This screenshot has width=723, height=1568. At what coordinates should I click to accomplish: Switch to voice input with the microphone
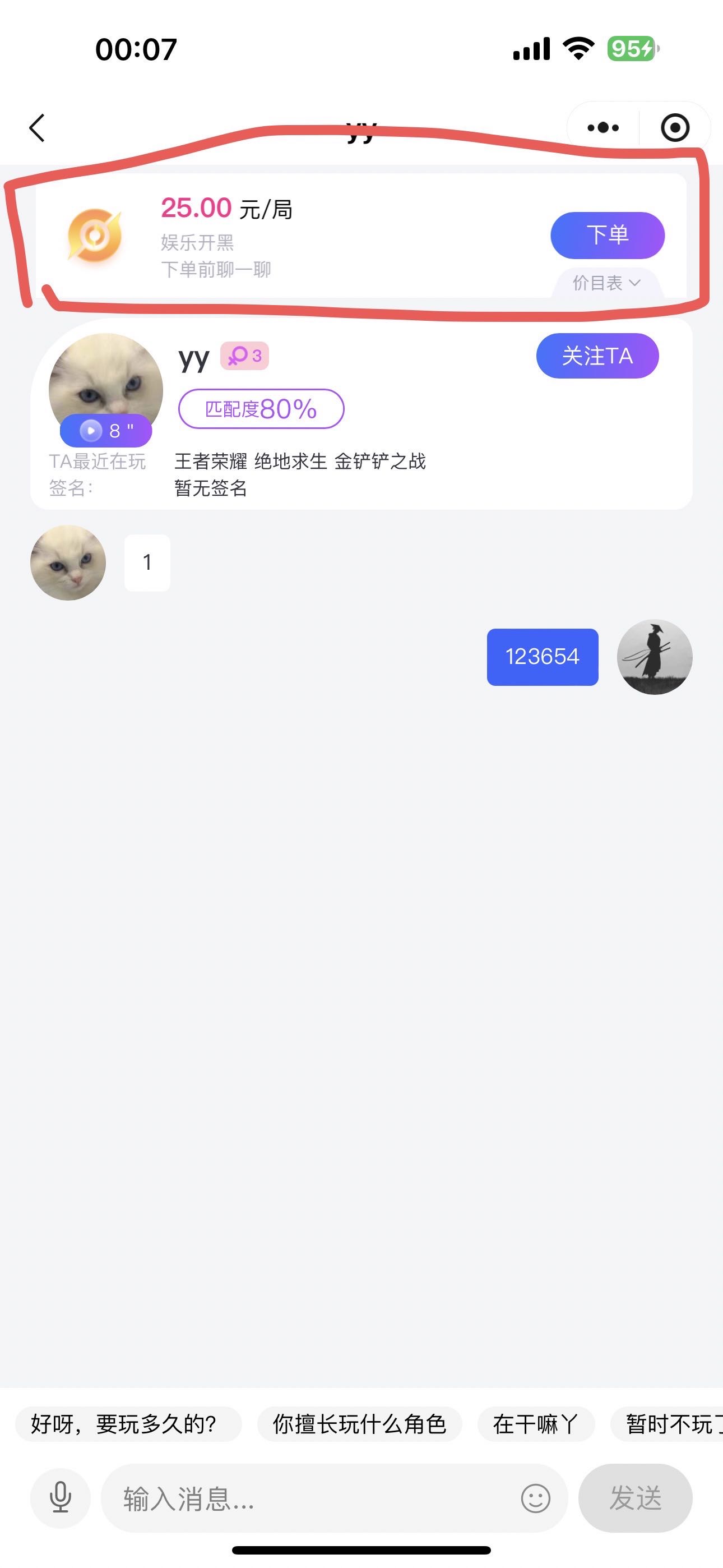61,1497
